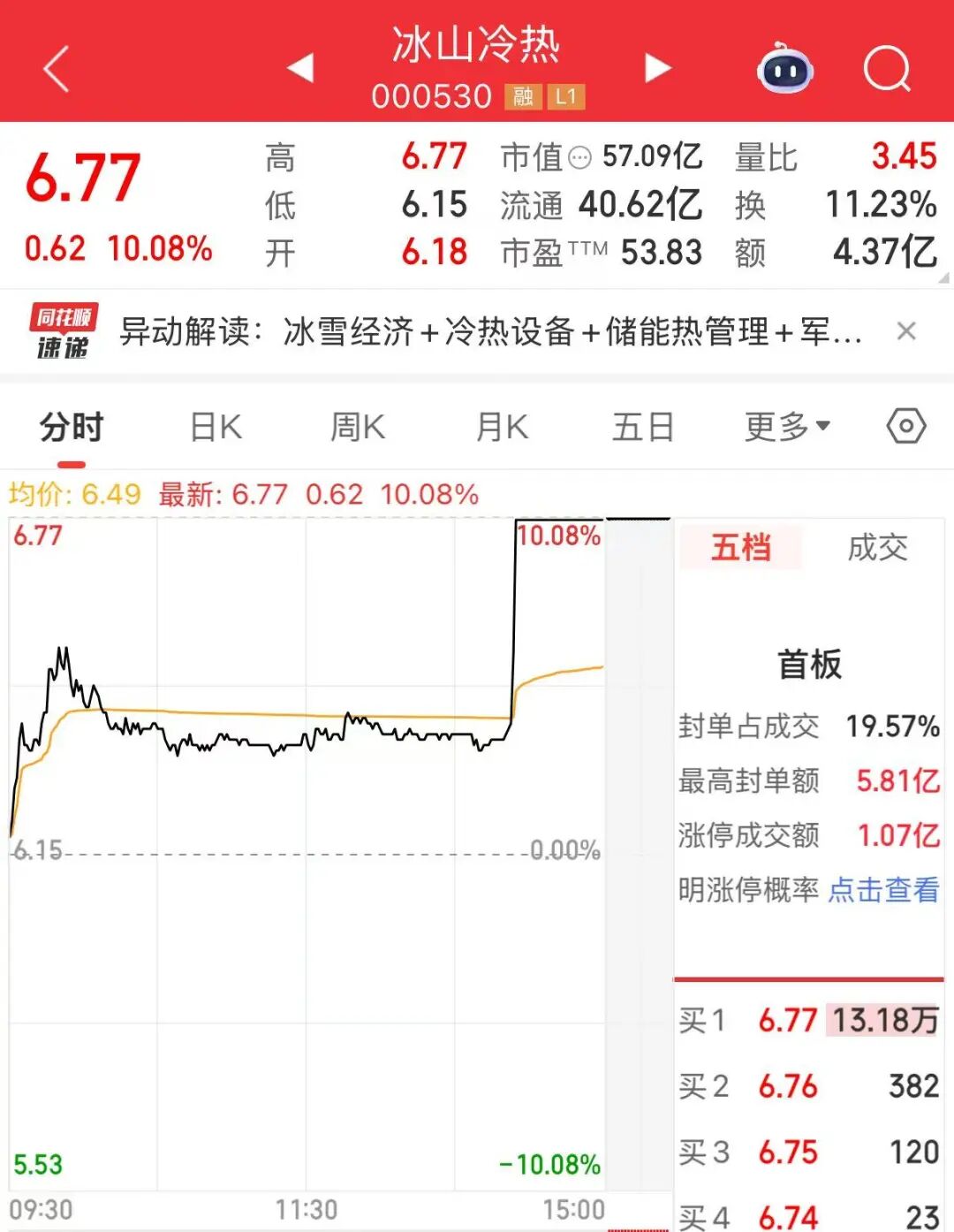Open the 市值 info icon
Viewport: 954px width, 1232px height.
579,158
